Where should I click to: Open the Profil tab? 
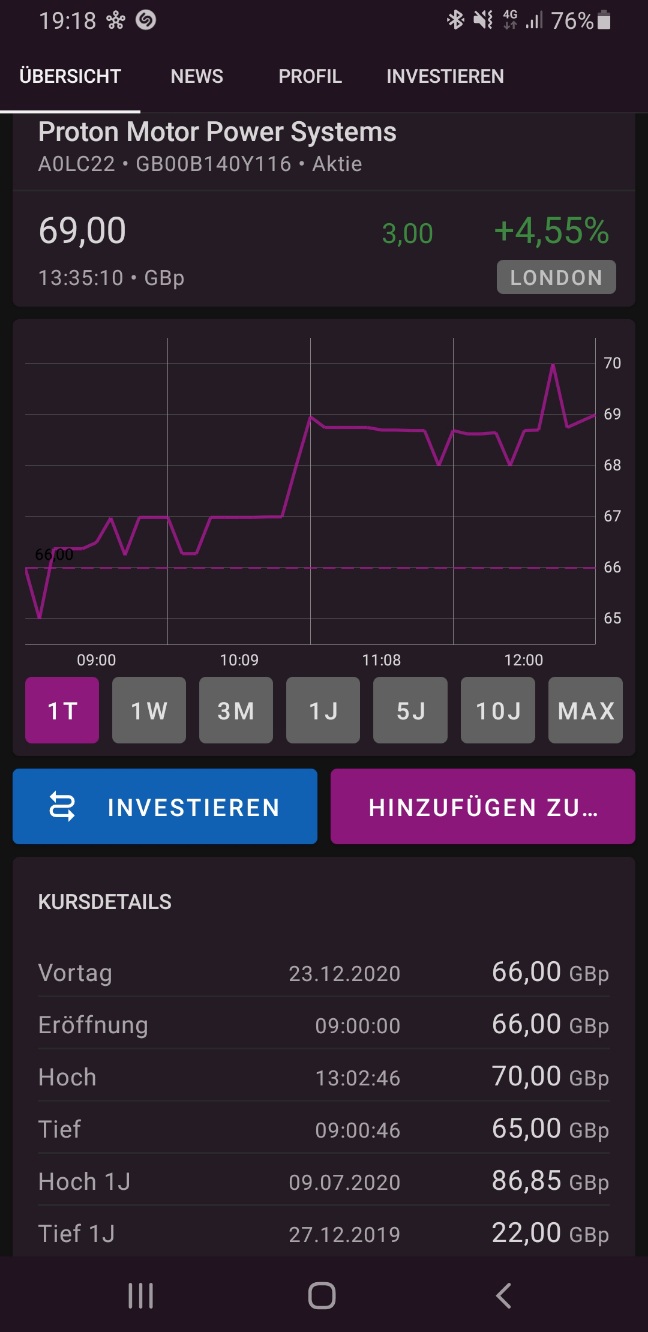pyautogui.click(x=310, y=76)
